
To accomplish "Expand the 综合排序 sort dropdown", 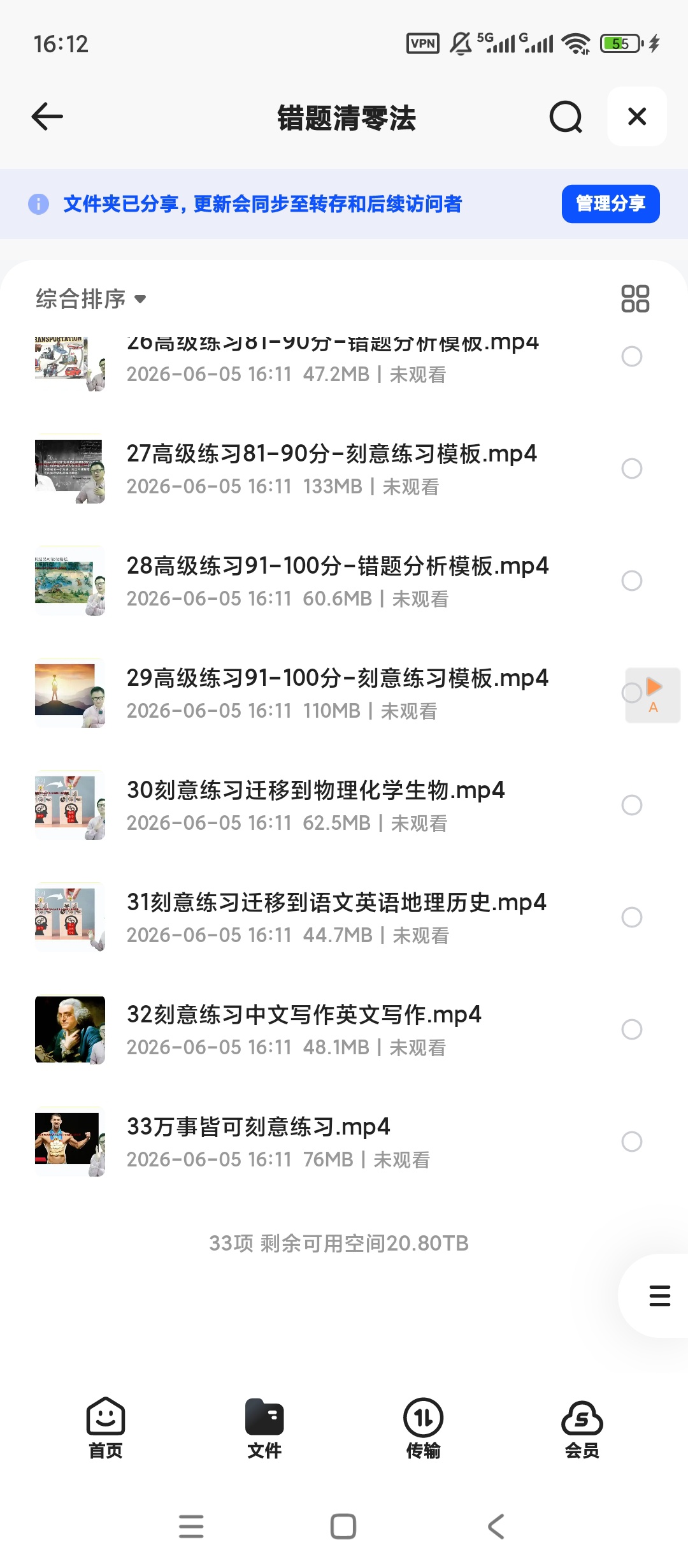I will 91,299.
